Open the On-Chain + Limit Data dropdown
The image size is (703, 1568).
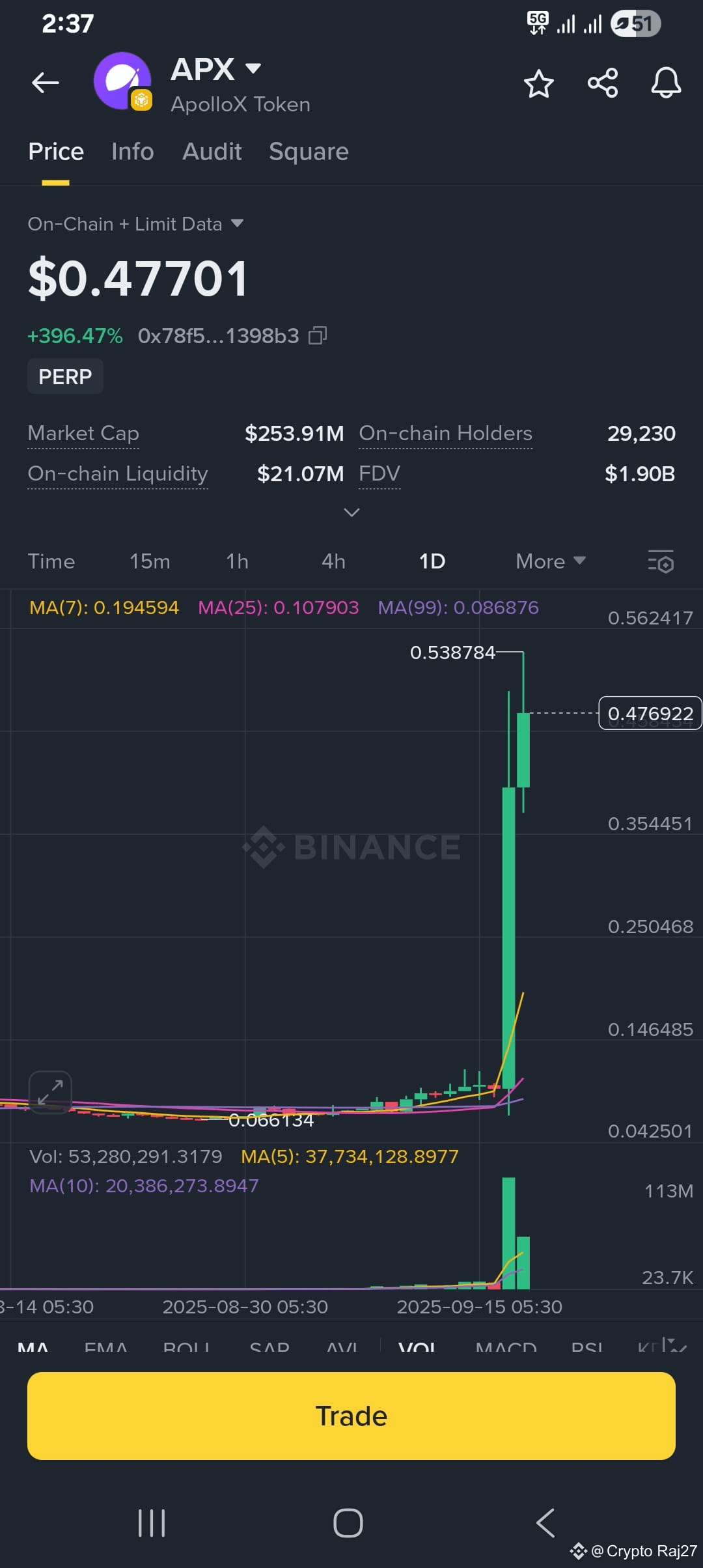click(135, 223)
